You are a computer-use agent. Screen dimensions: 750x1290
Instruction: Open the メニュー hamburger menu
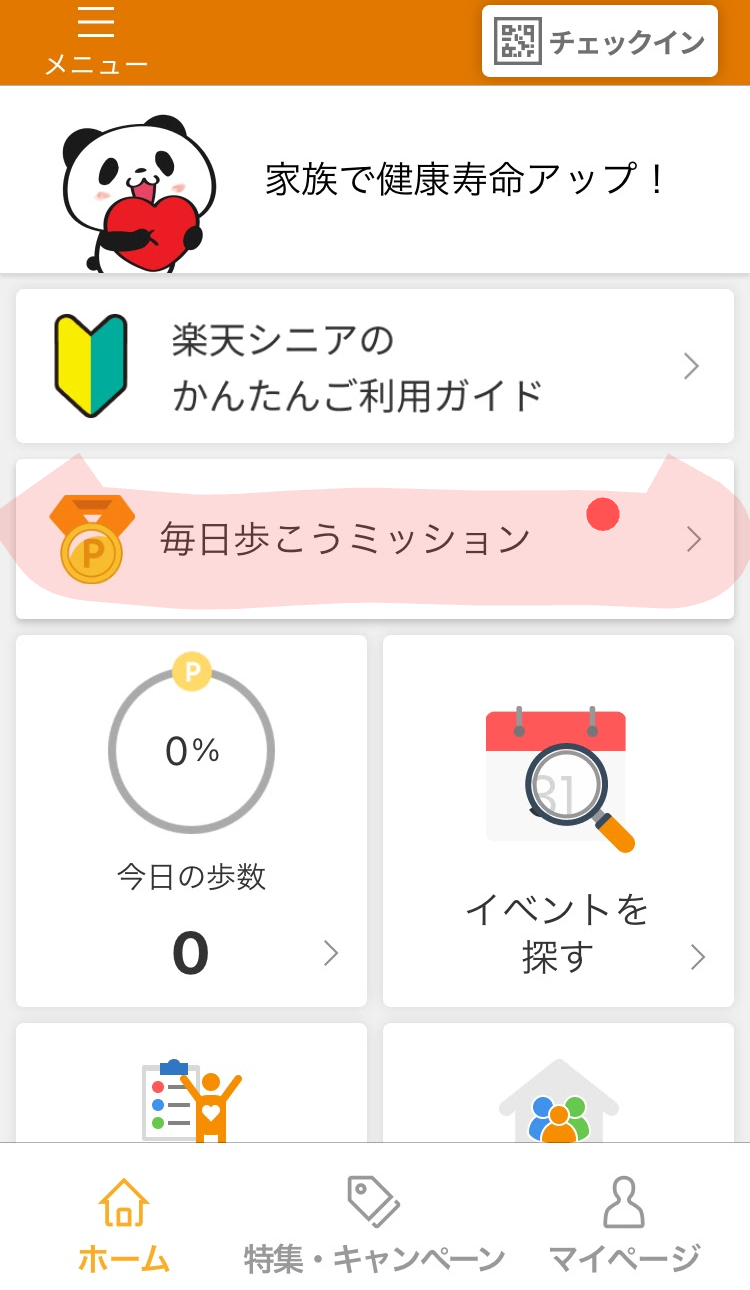[95, 41]
